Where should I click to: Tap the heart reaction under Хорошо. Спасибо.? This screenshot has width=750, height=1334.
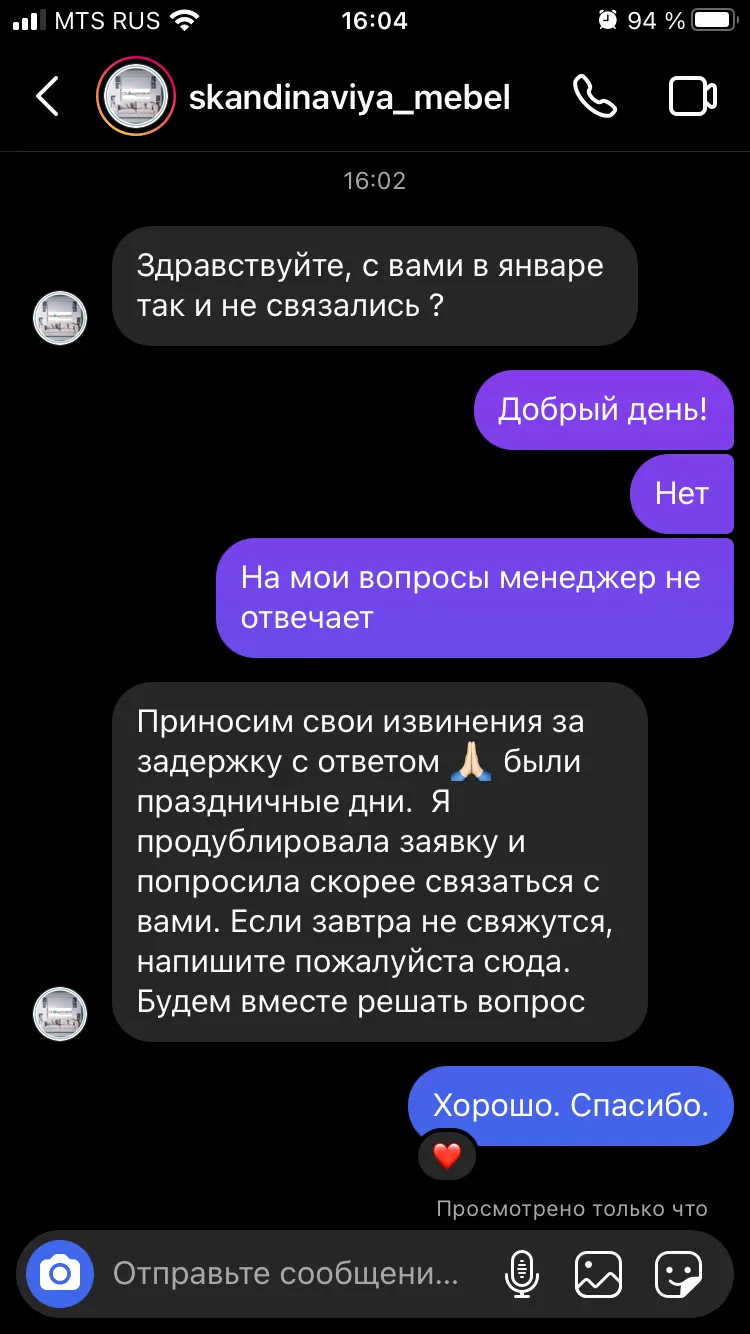click(446, 1156)
